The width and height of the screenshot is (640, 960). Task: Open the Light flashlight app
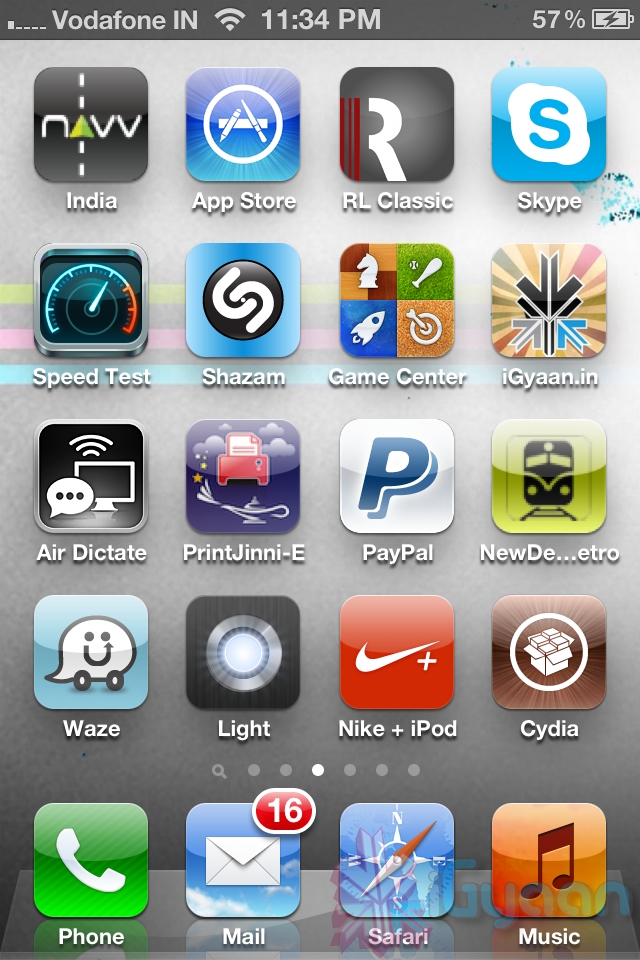(x=243, y=652)
